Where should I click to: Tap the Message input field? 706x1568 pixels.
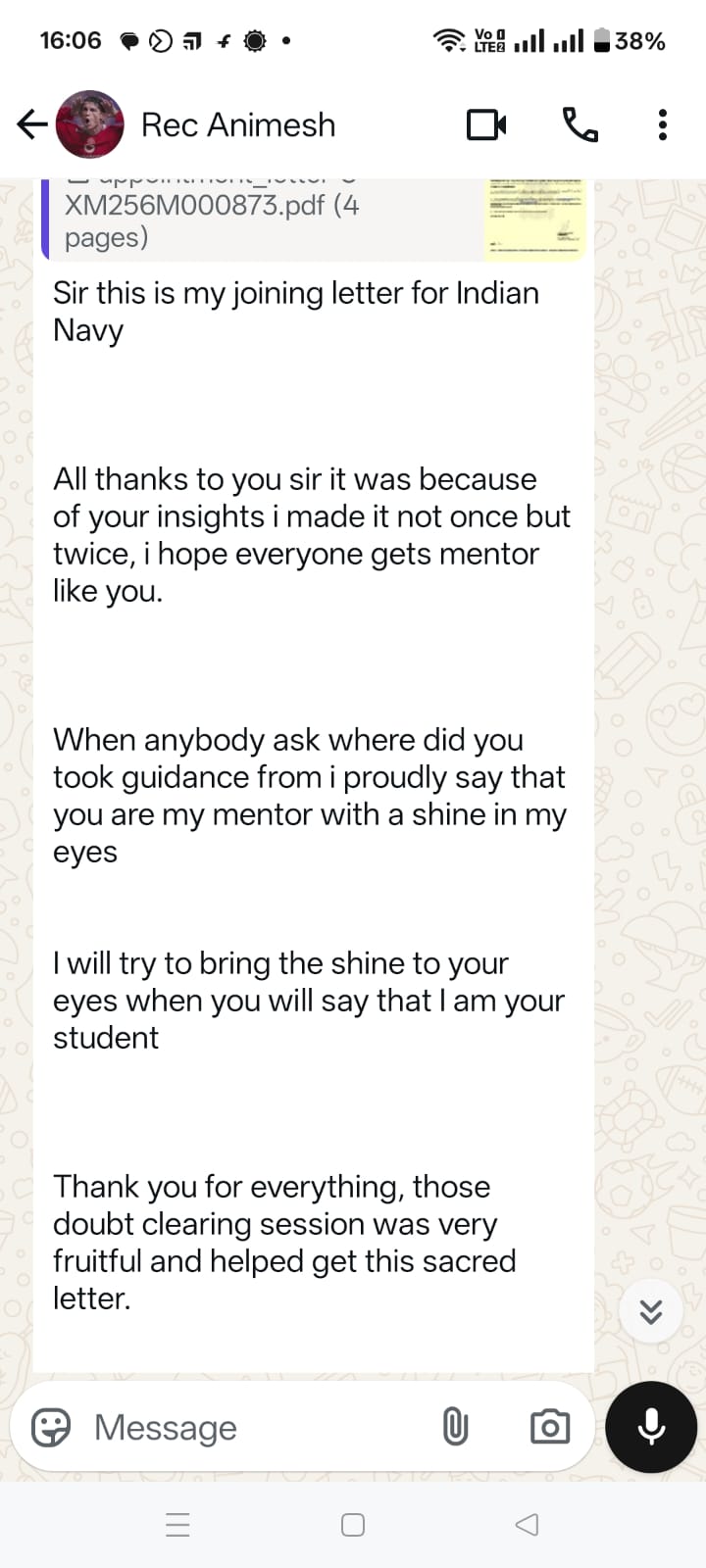coord(196,1427)
